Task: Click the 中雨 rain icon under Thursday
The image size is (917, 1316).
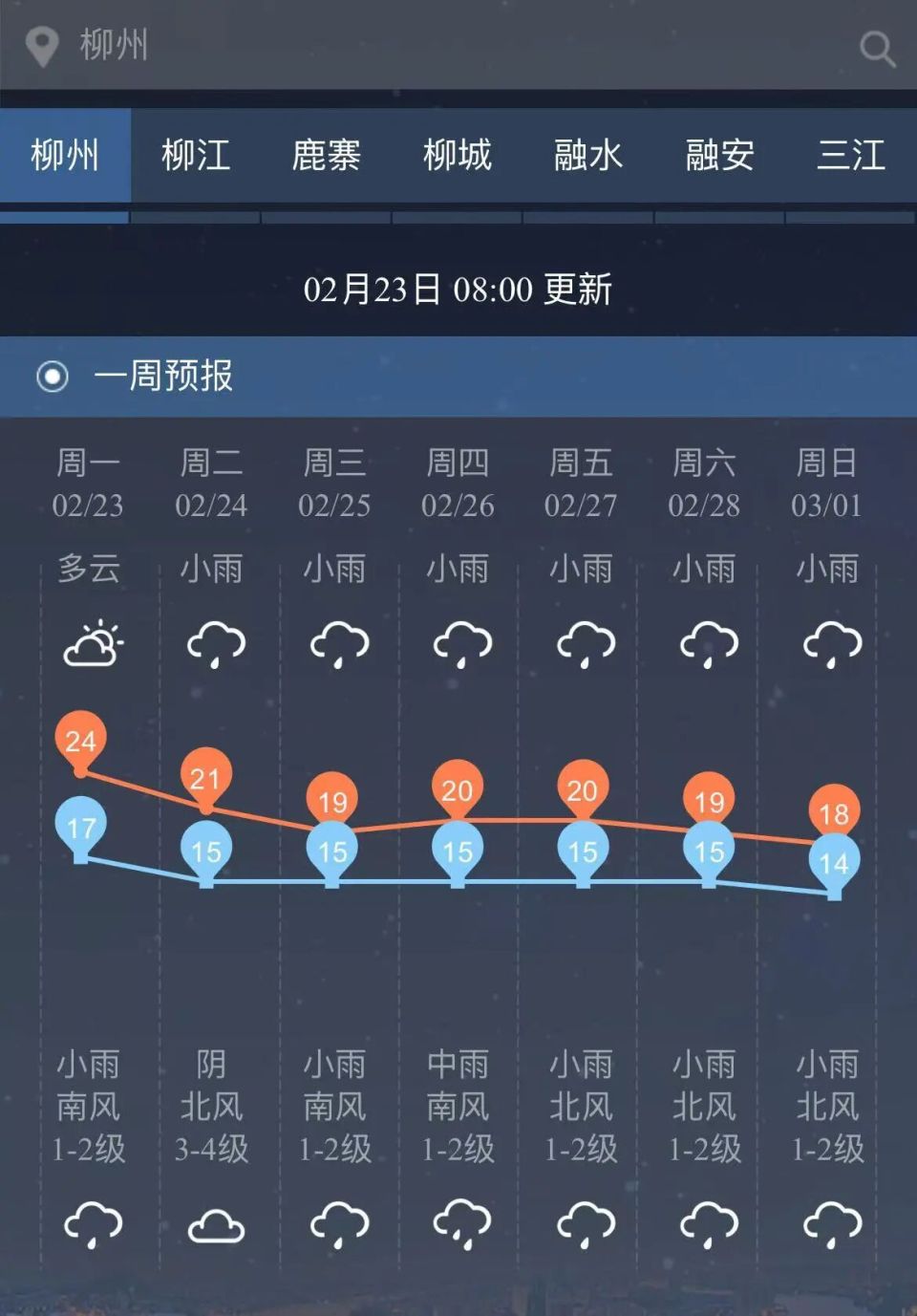Action: click(460, 1226)
